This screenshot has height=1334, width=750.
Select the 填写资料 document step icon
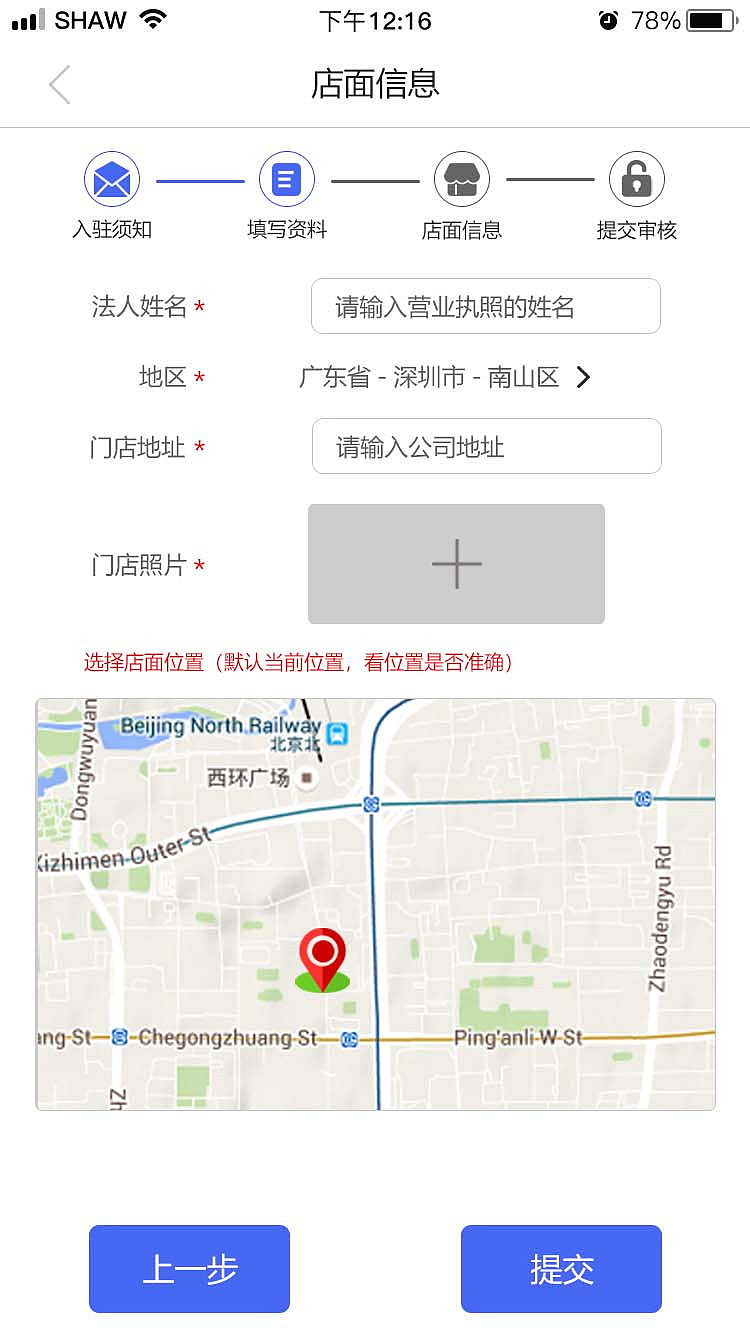287,179
